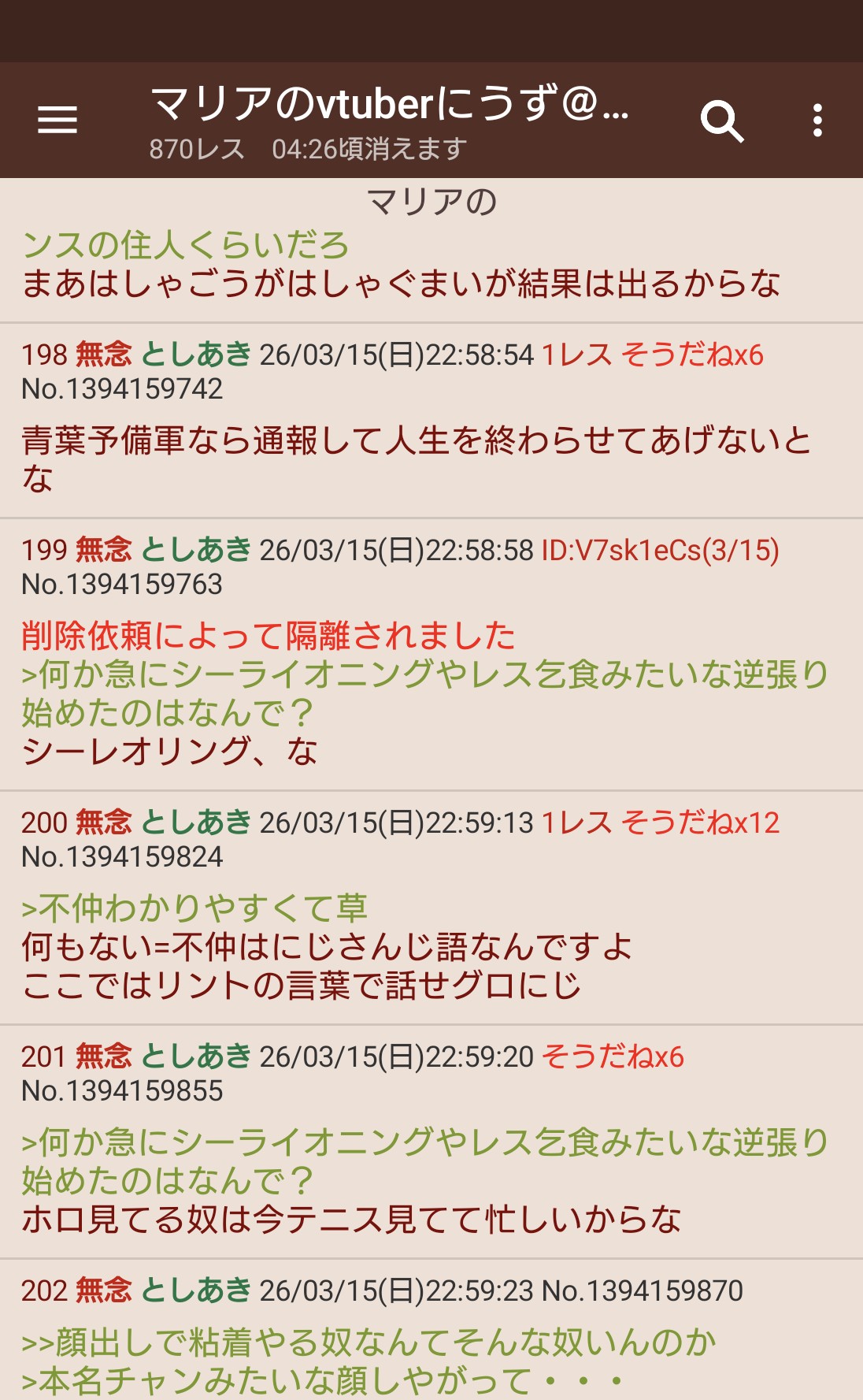The height and width of the screenshot is (1400, 863).
Task: Jump to quoted text 不仲わかりやすくて草
Action: tap(194, 908)
